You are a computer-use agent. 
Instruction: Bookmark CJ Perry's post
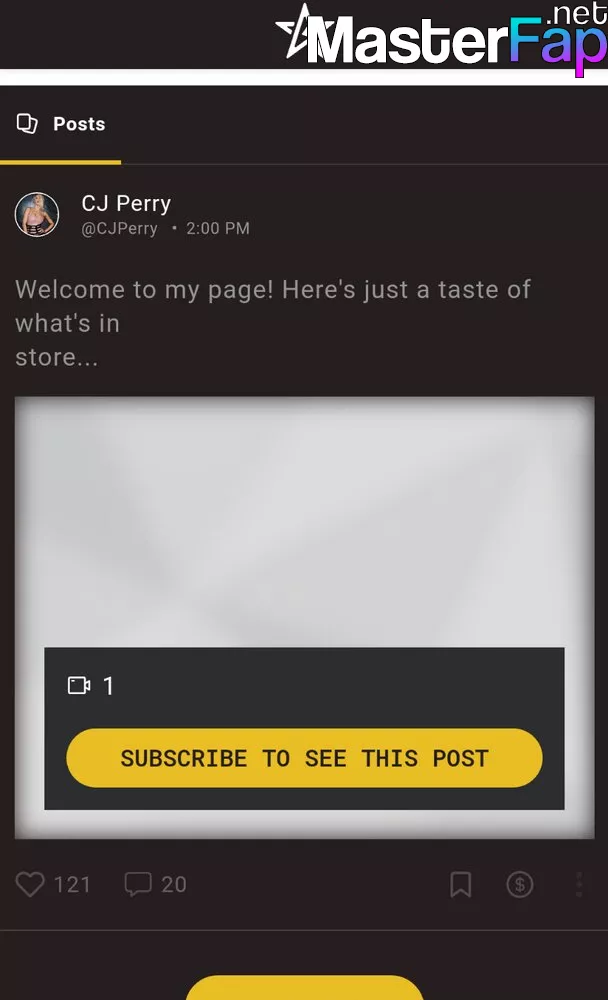coord(461,885)
